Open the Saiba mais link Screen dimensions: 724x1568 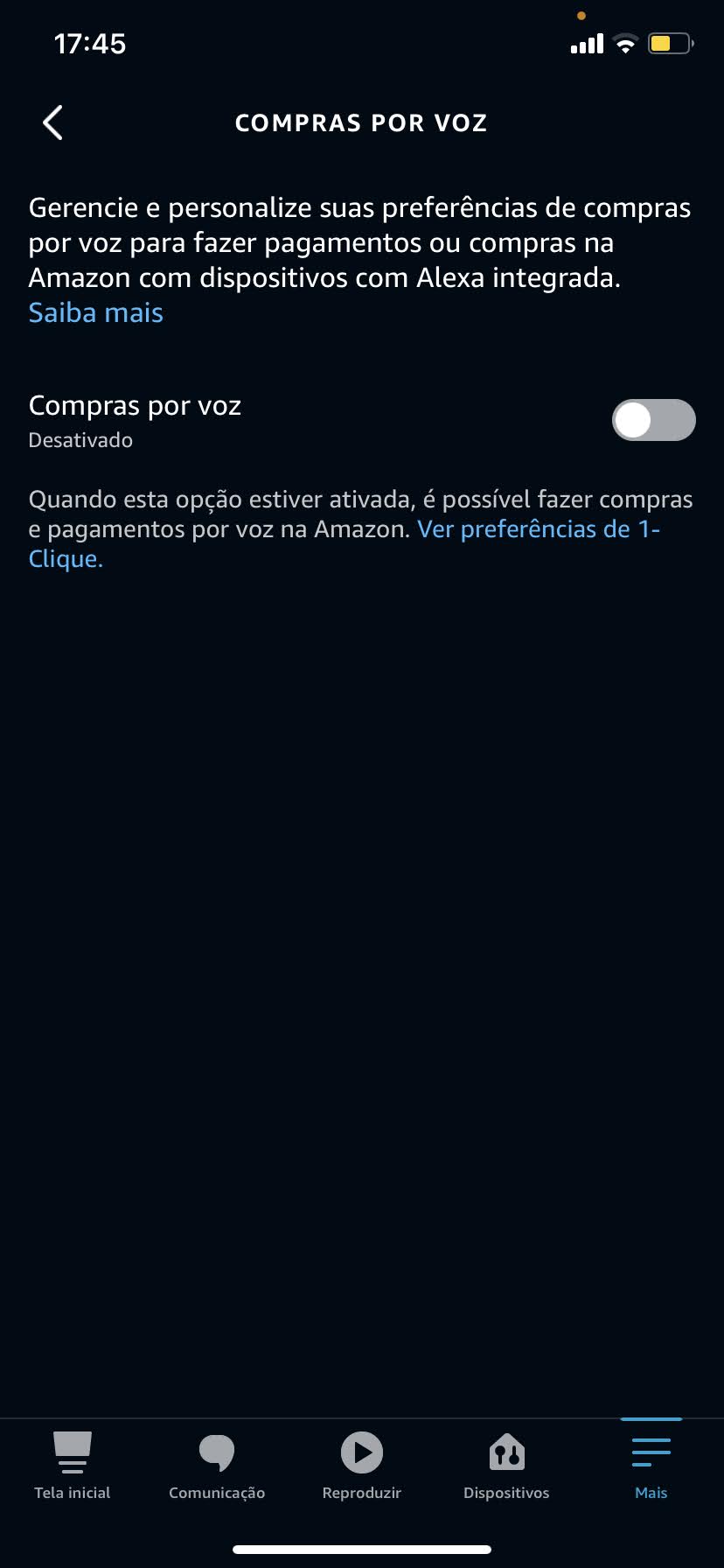click(x=96, y=312)
